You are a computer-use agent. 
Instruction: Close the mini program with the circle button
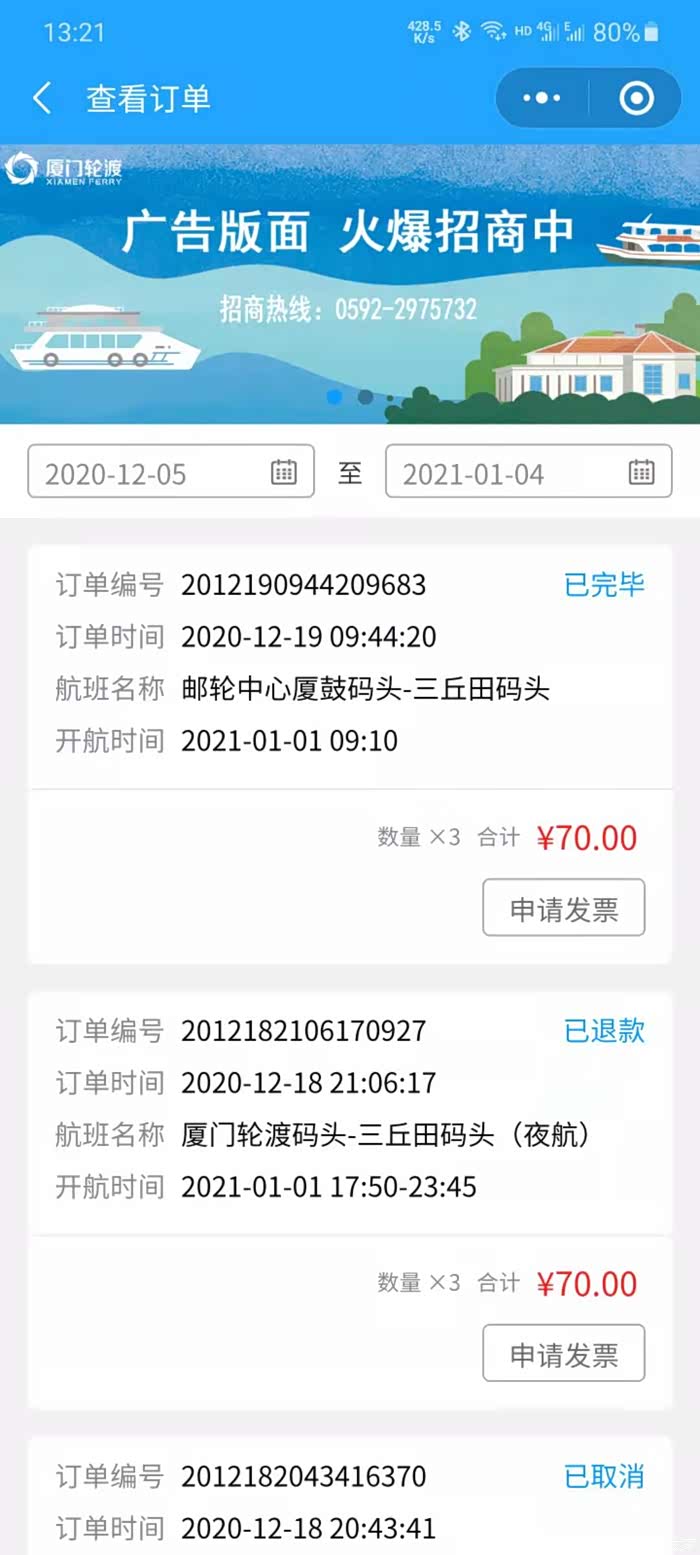(x=636, y=98)
